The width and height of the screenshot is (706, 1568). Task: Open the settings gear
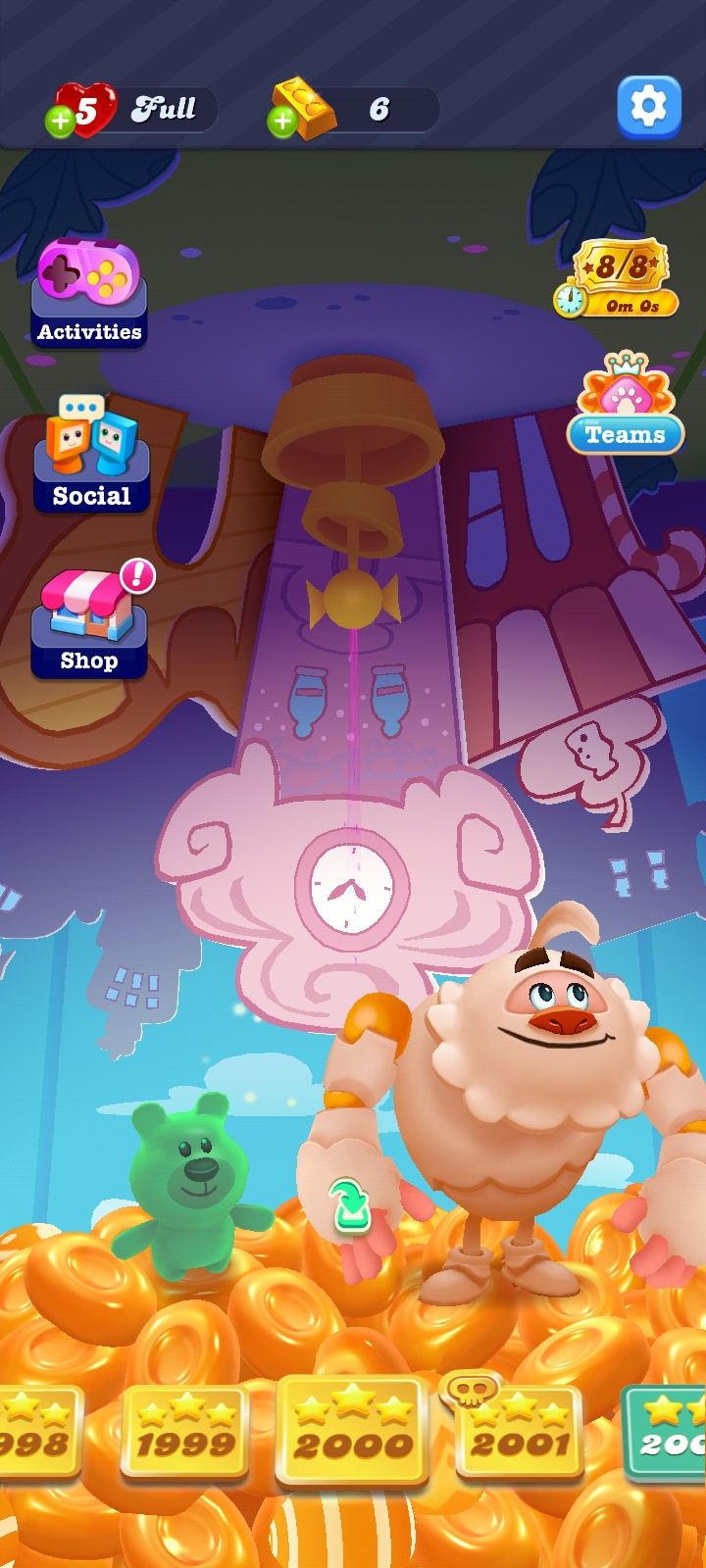point(649,106)
